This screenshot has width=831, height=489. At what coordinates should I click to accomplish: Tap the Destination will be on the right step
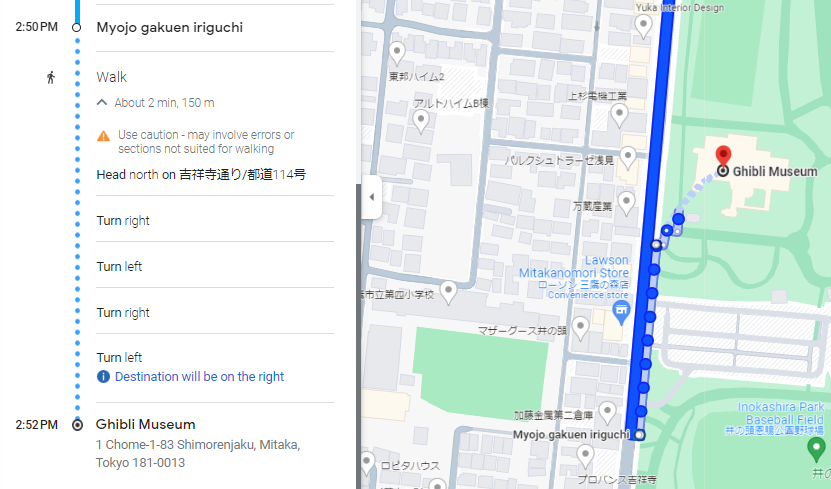[x=200, y=377]
